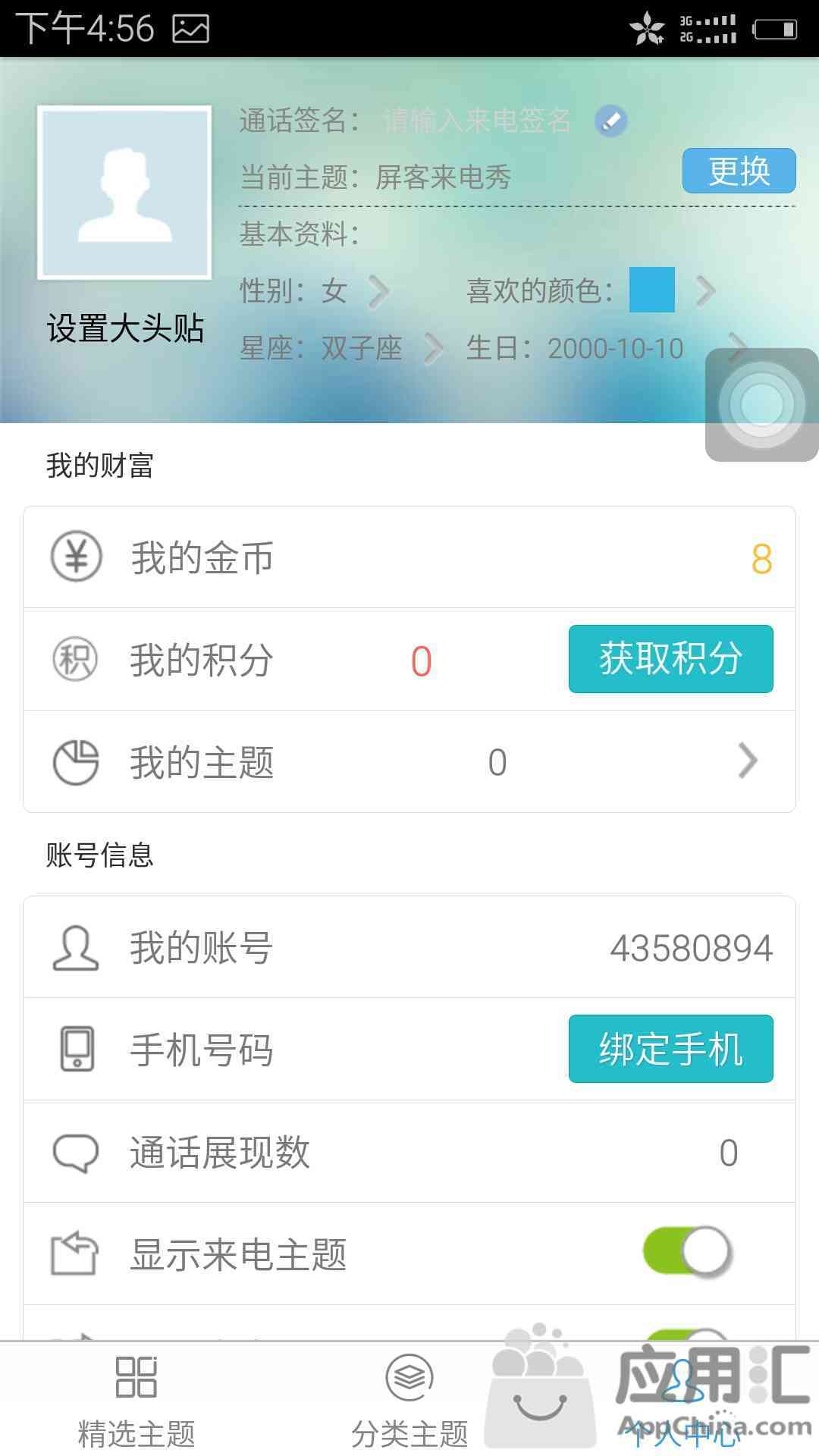Open 我的主题 my themes list

click(409, 761)
